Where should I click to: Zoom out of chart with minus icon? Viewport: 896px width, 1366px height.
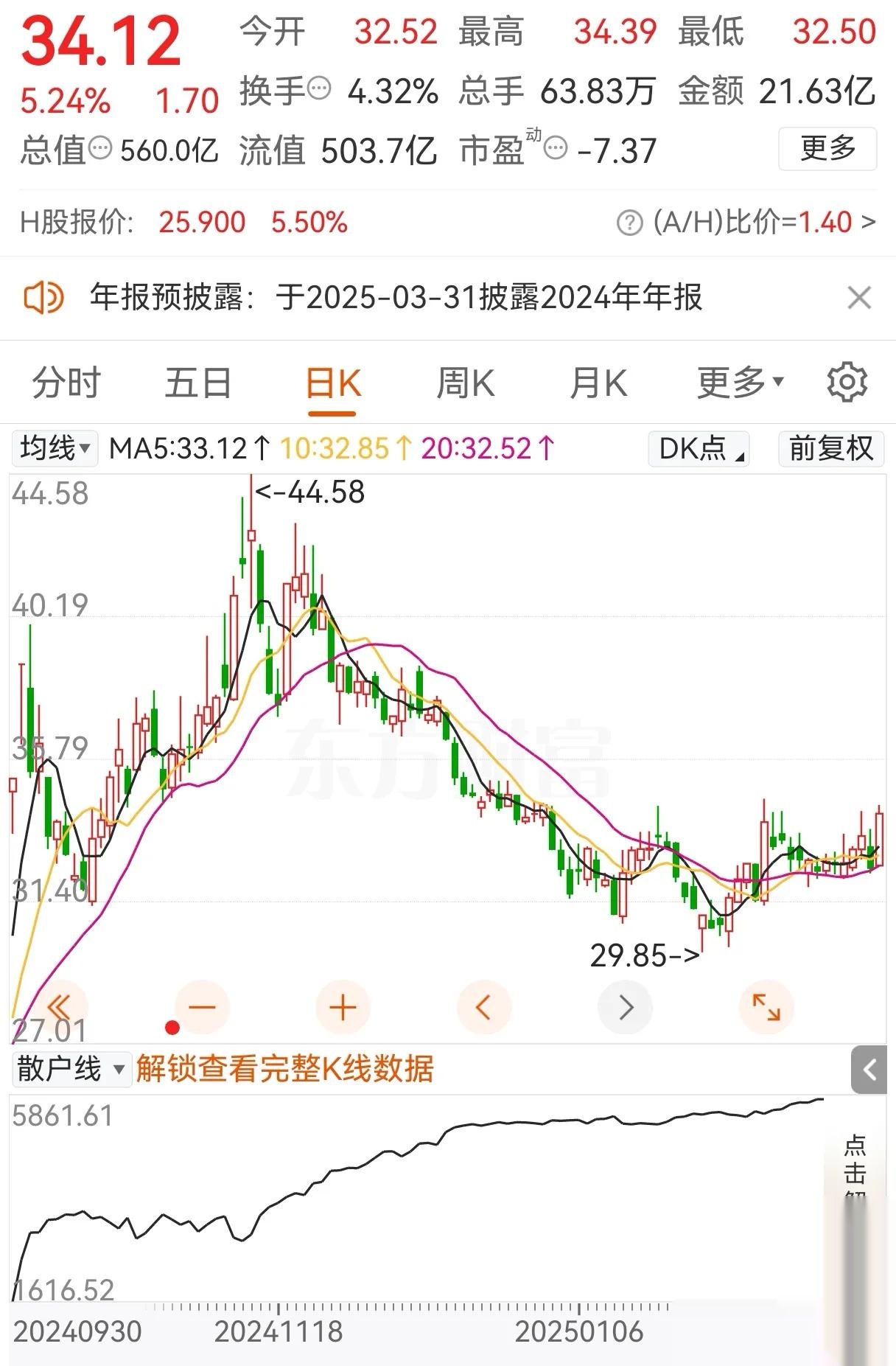(202, 1006)
